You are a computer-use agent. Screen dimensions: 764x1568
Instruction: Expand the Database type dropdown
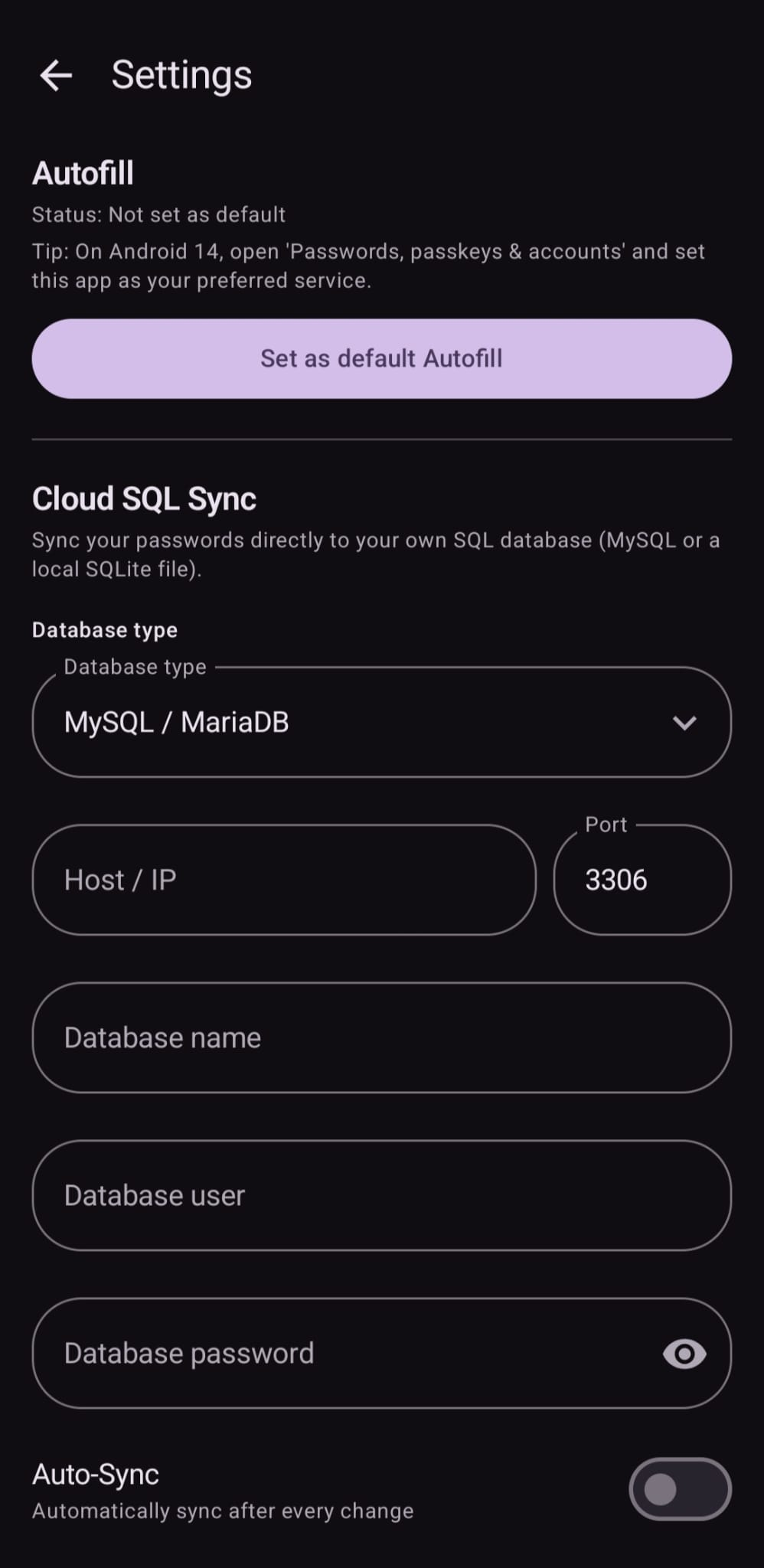tap(382, 722)
